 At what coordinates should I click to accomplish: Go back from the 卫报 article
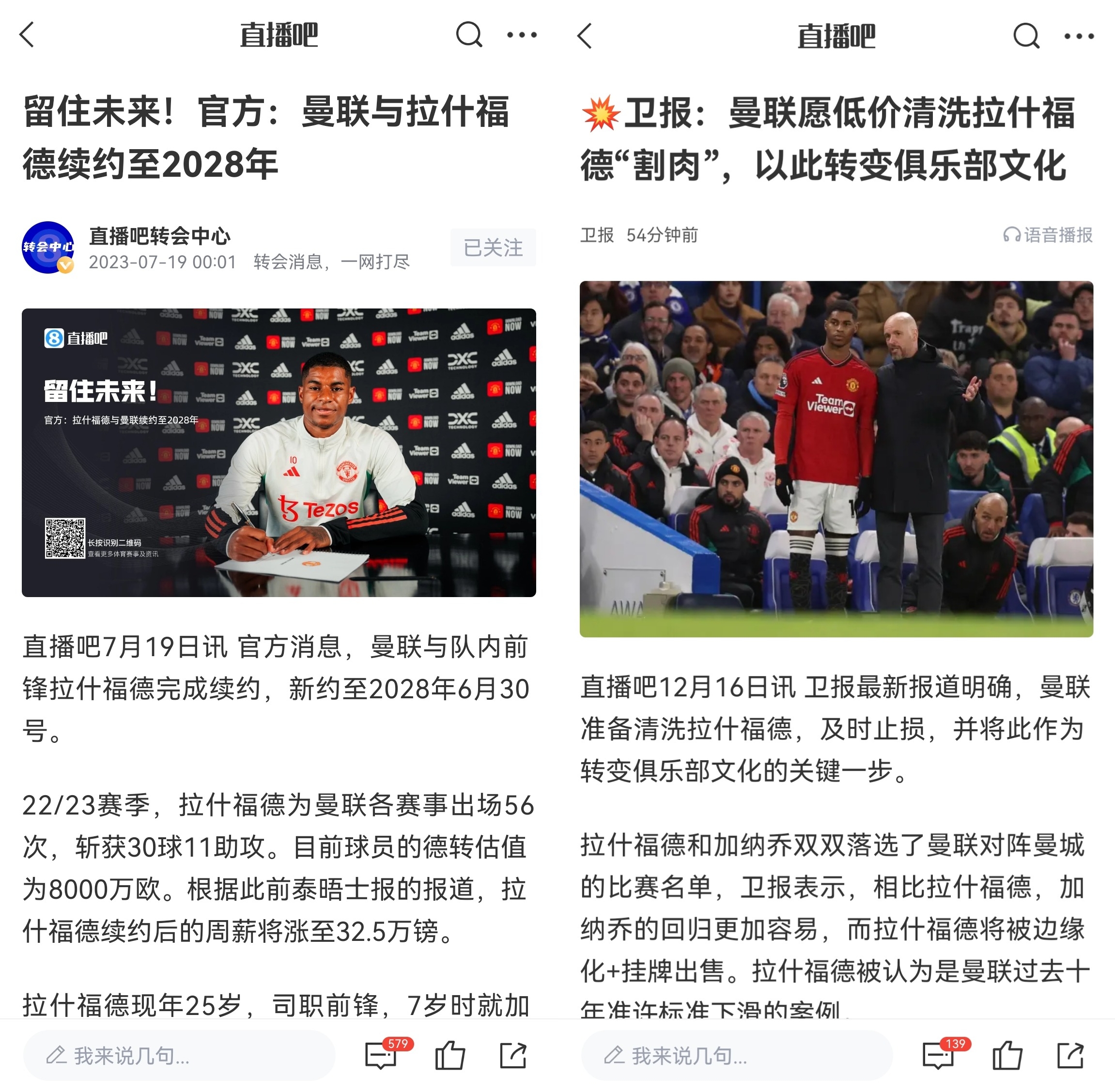tap(585, 36)
